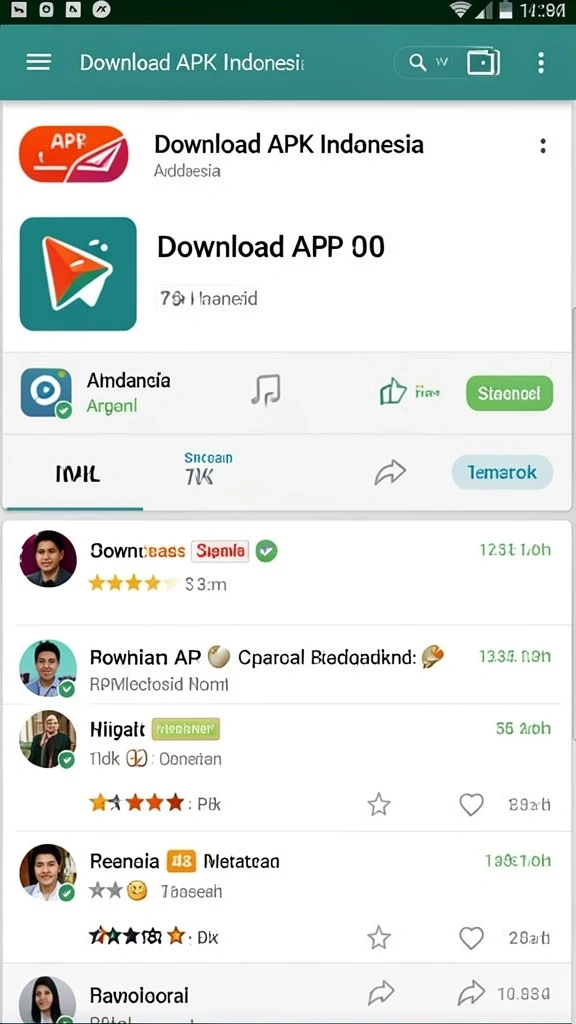
Task: Tap the green Staenoel button
Action: coord(509,393)
